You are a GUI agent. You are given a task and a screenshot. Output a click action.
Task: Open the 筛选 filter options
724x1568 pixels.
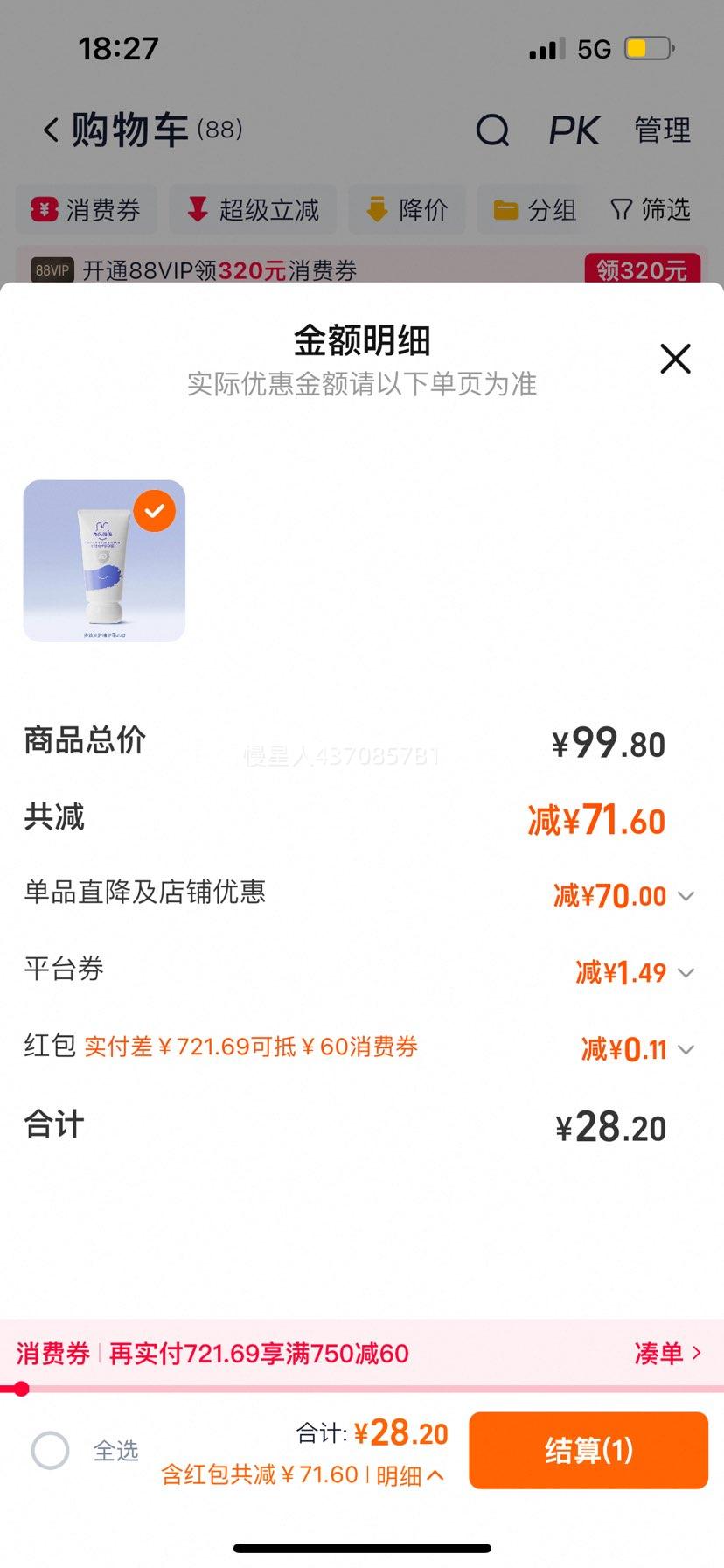(651, 210)
